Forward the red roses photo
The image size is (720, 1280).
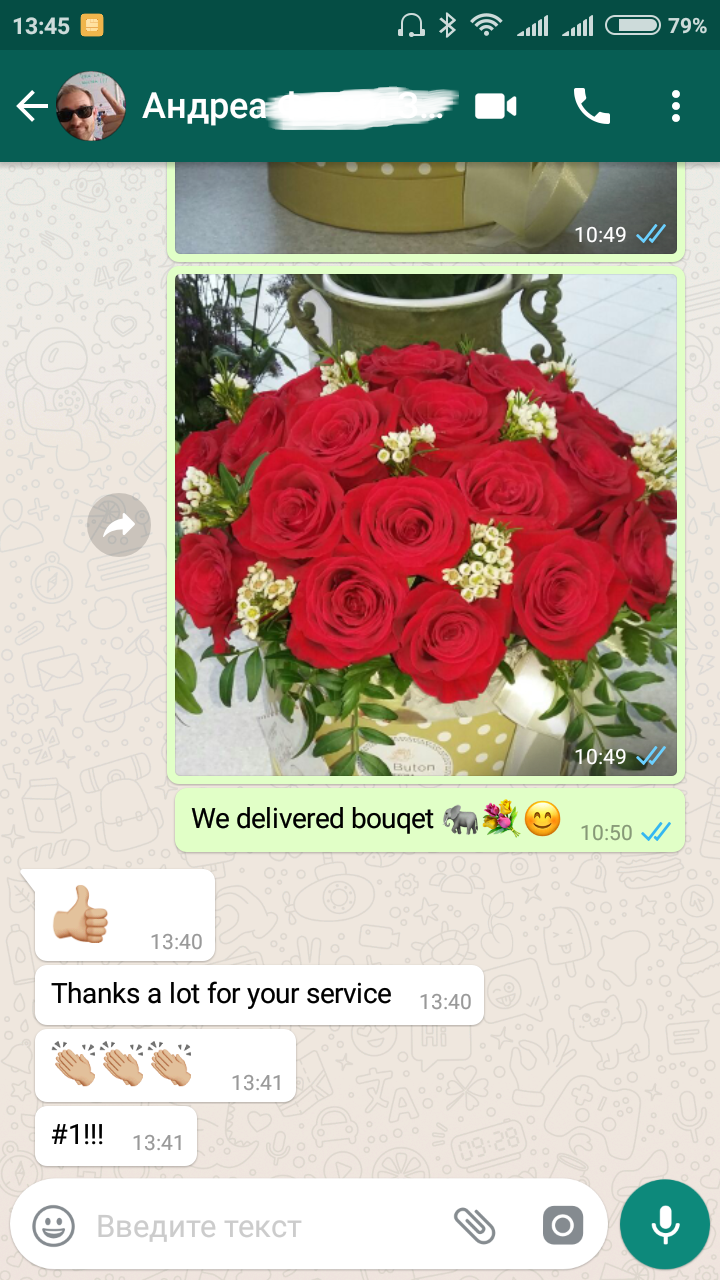point(119,525)
